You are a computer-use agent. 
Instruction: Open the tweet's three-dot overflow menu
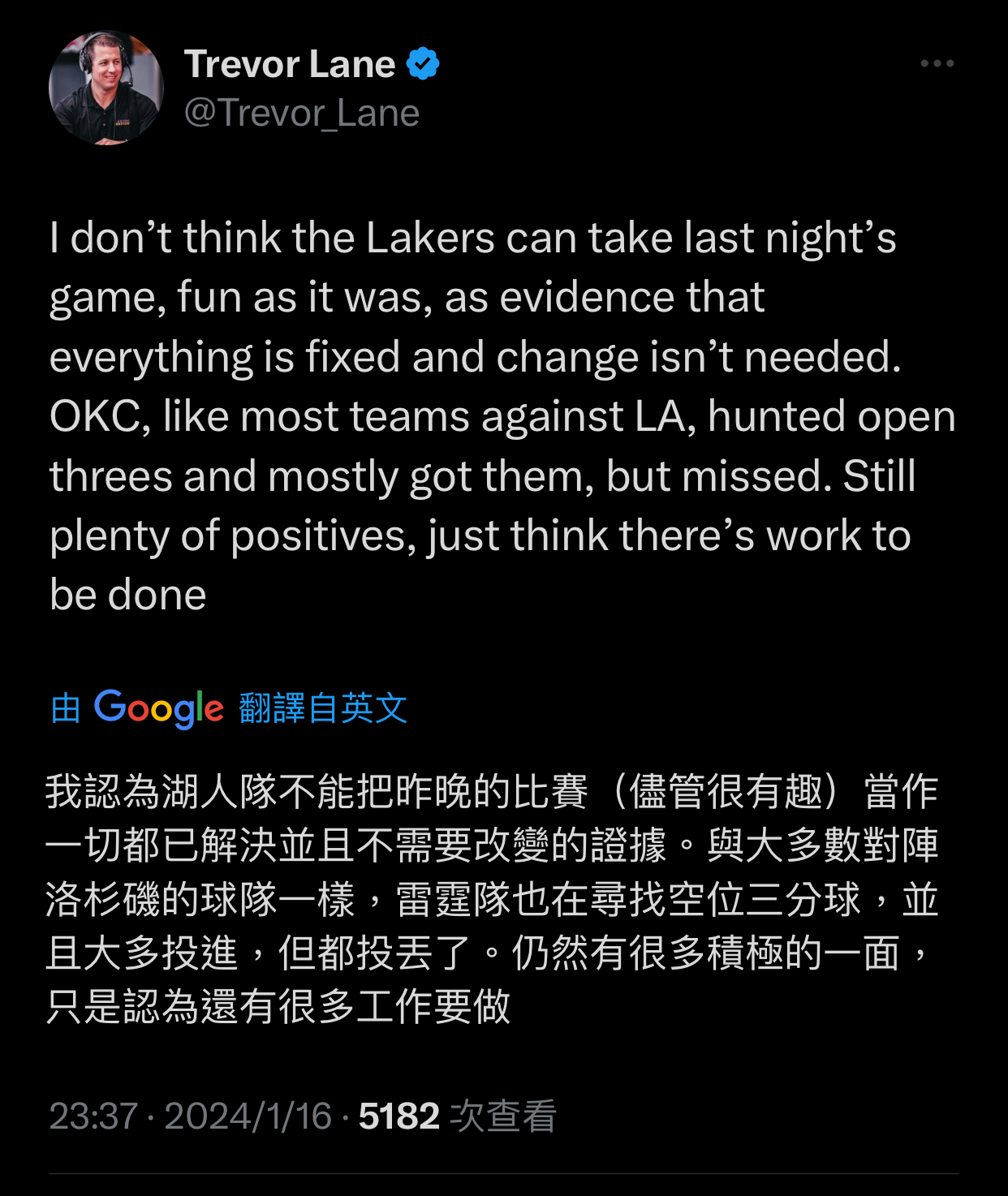937,63
